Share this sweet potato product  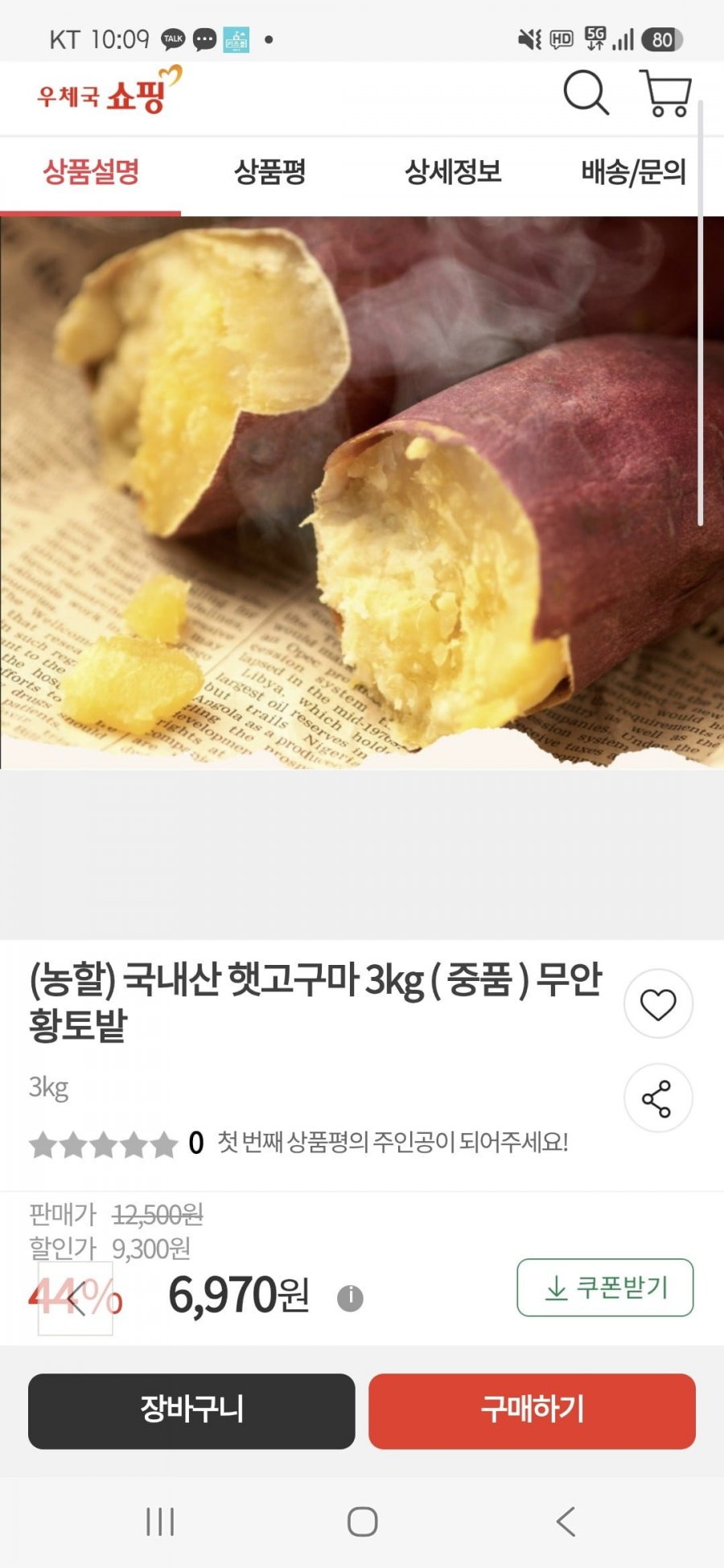658,1098
